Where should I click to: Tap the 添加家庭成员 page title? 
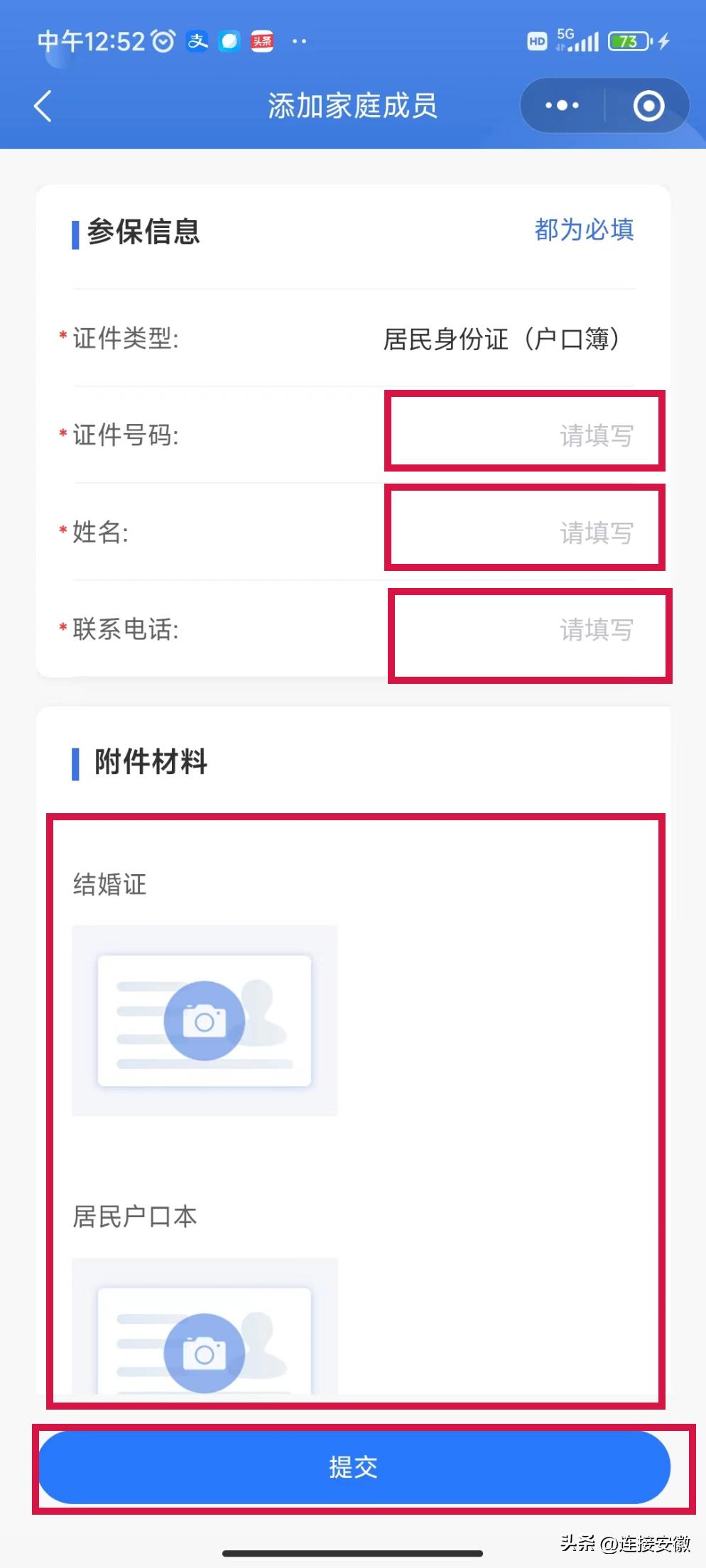click(x=353, y=105)
